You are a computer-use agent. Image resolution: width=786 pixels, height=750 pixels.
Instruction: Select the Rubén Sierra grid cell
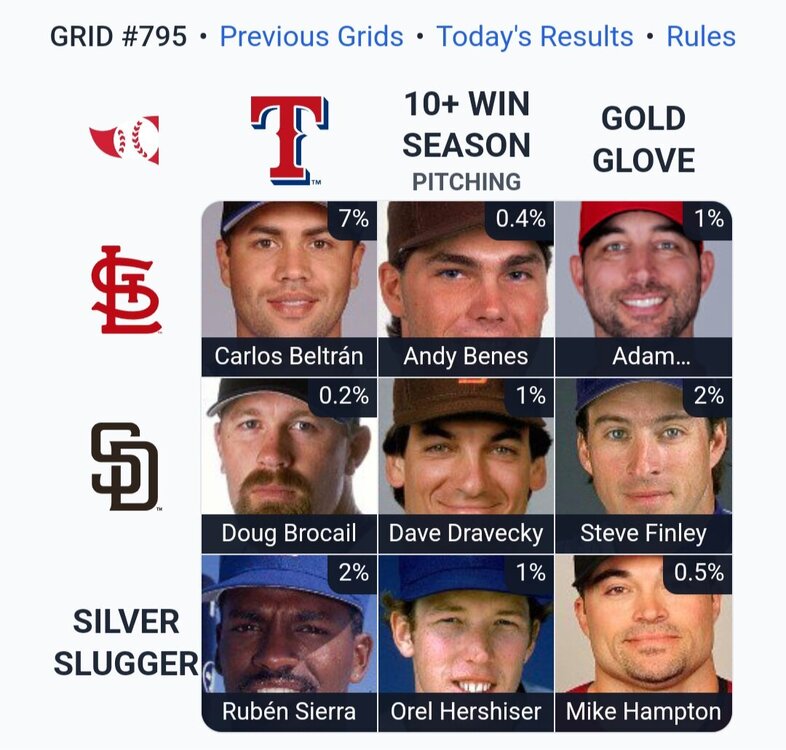pos(289,643)
